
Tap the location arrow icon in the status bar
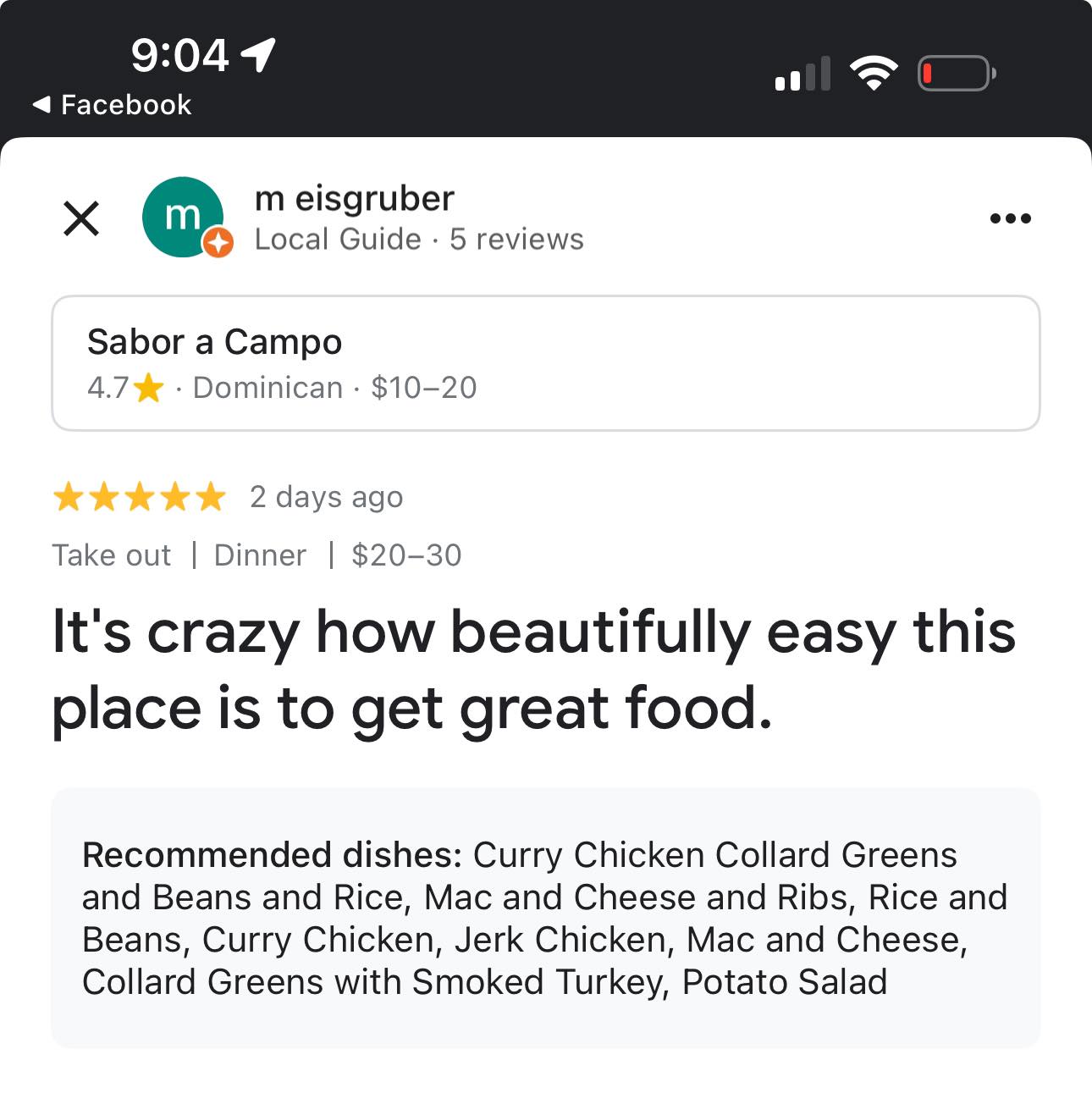point(256,54)
